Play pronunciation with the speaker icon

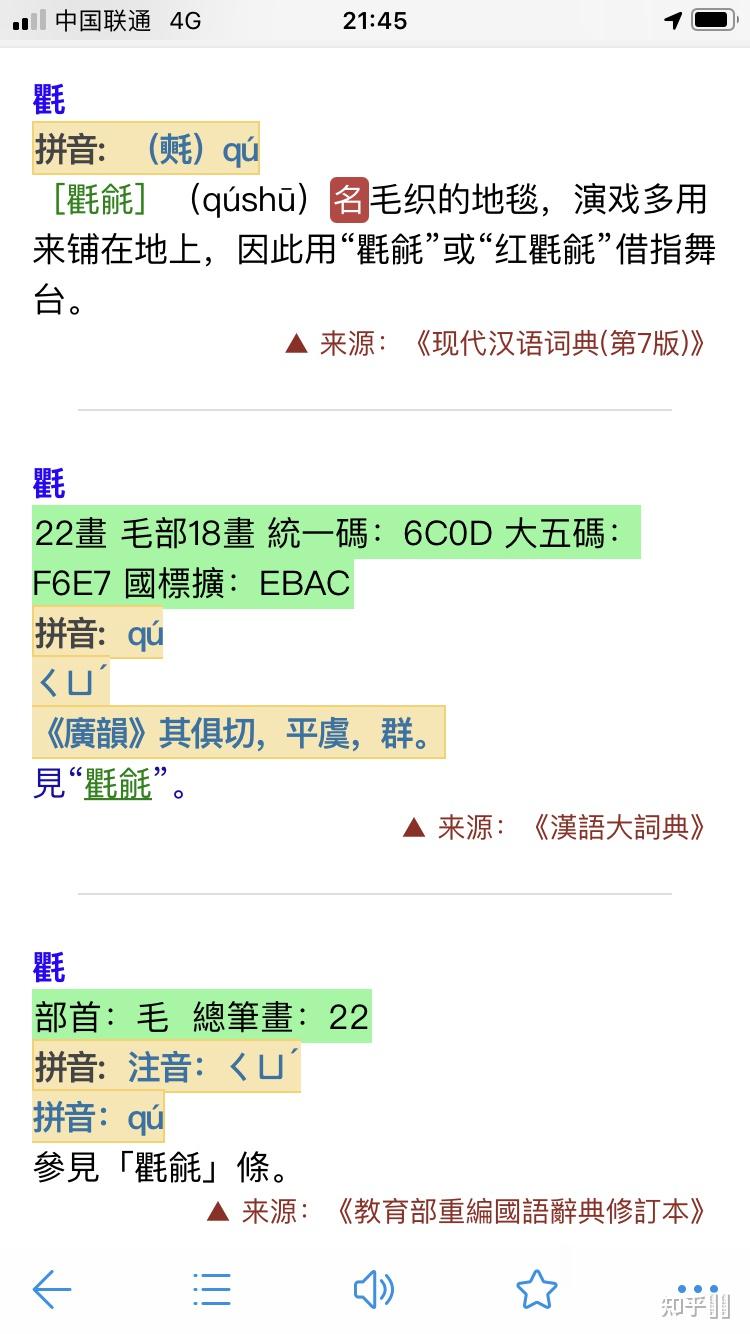click(374, 1290)
